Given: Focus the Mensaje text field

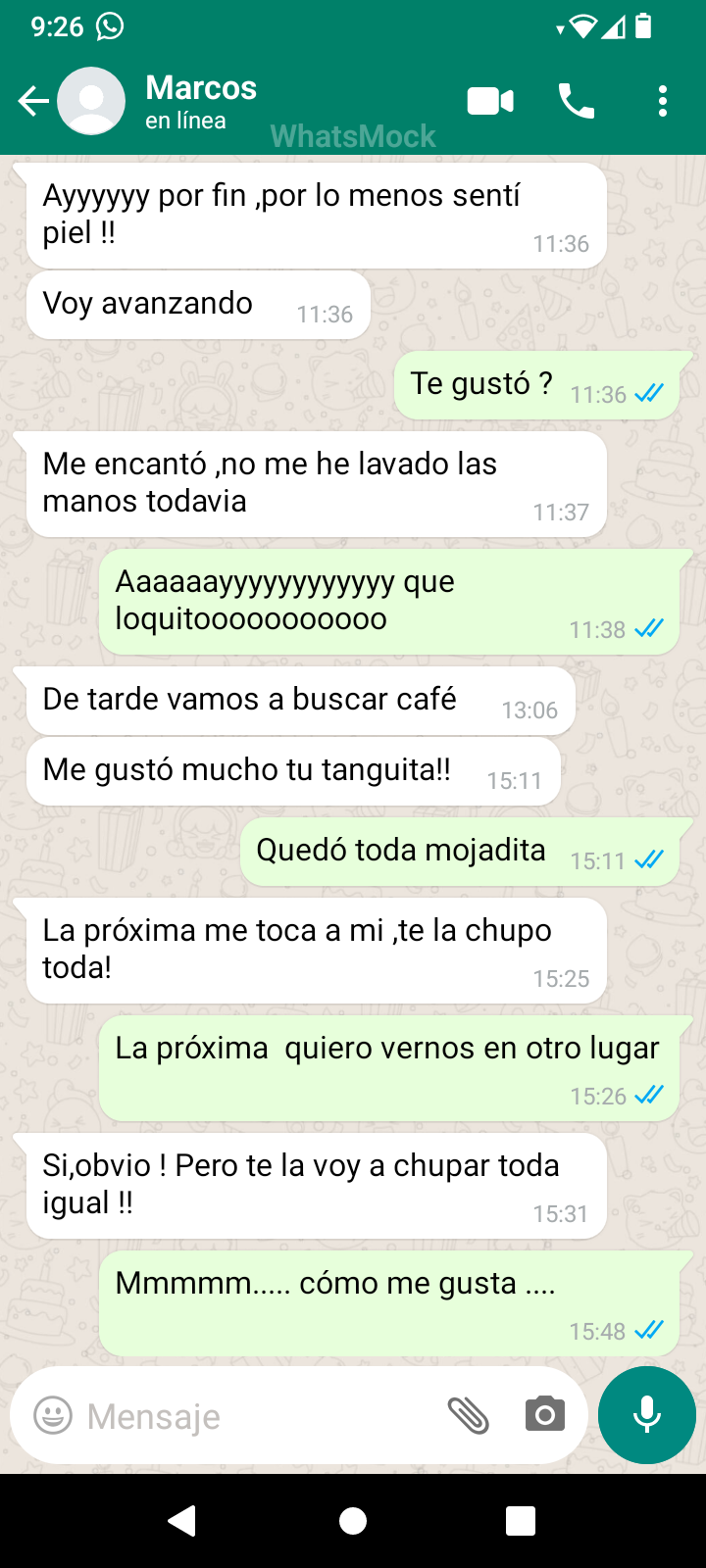Looking at the screenshot, I should click(255, 1416).
